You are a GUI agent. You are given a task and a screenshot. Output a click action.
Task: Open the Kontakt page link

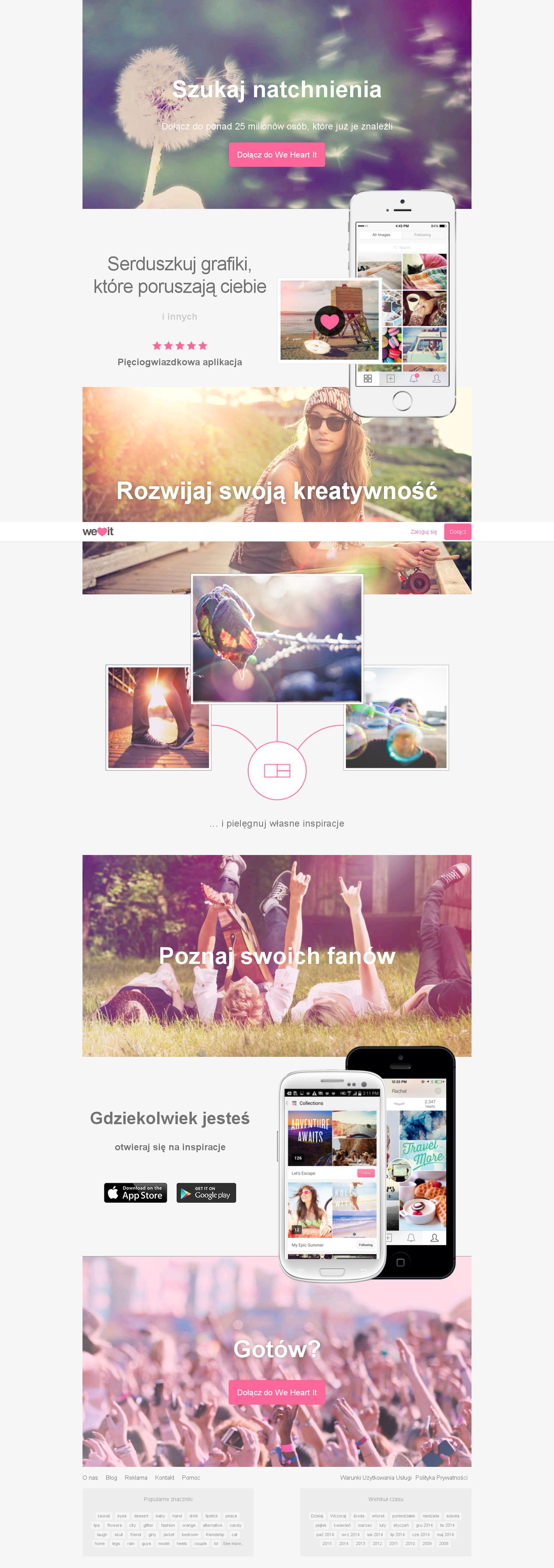point(165,1477)
